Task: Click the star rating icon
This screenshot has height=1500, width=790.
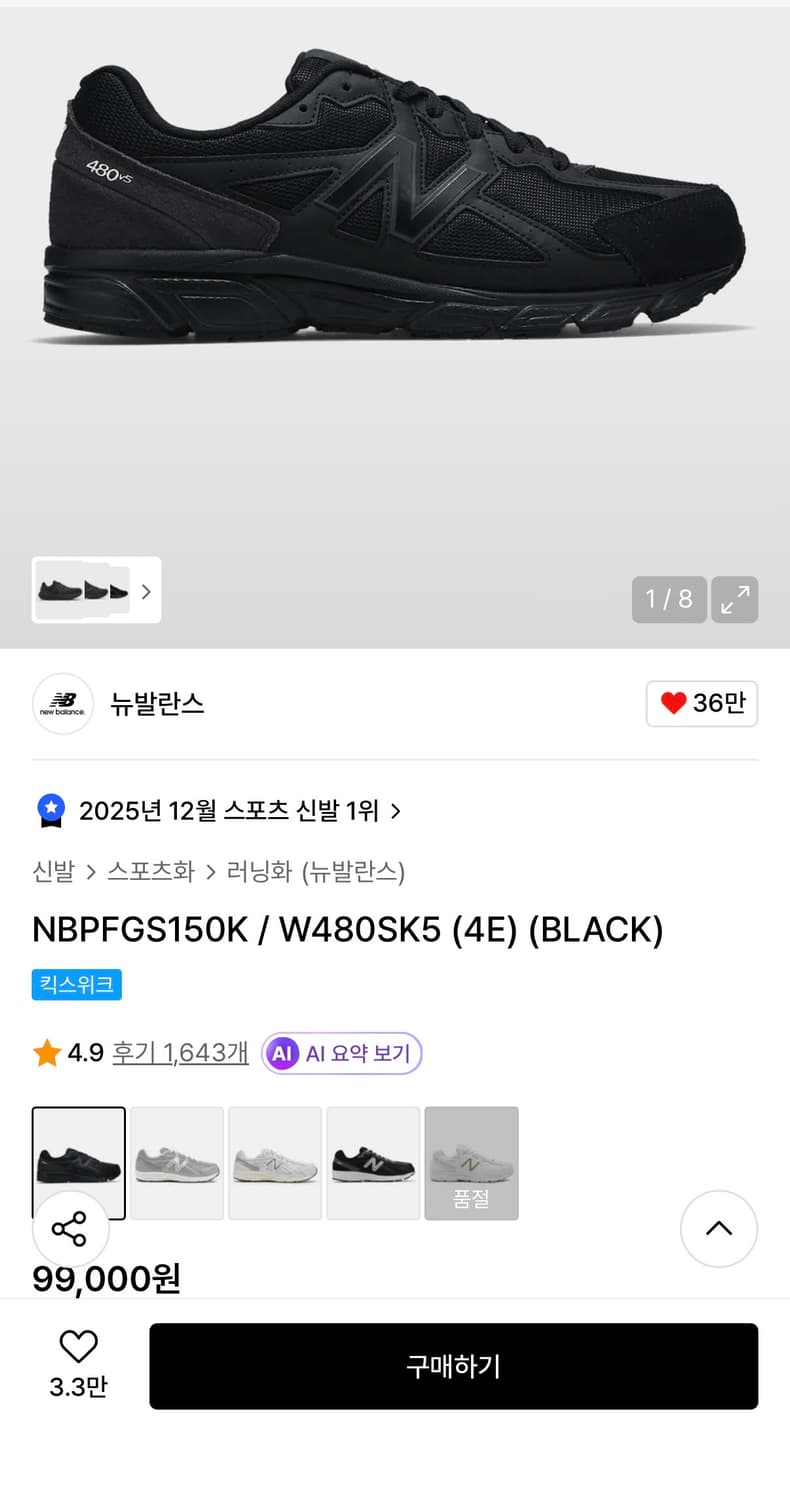Action: (44, 1052)
